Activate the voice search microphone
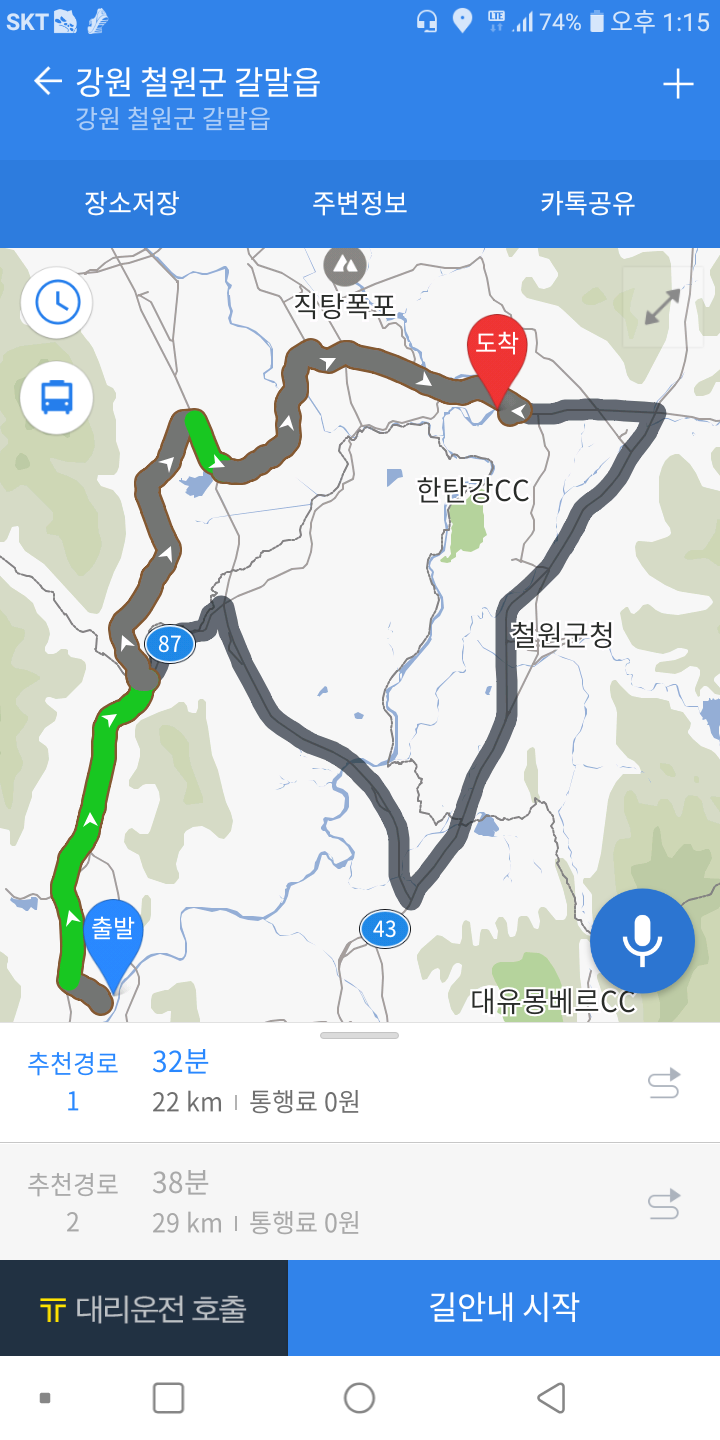The width and height of the screenshot is (720, 1440). pos(642,940)
